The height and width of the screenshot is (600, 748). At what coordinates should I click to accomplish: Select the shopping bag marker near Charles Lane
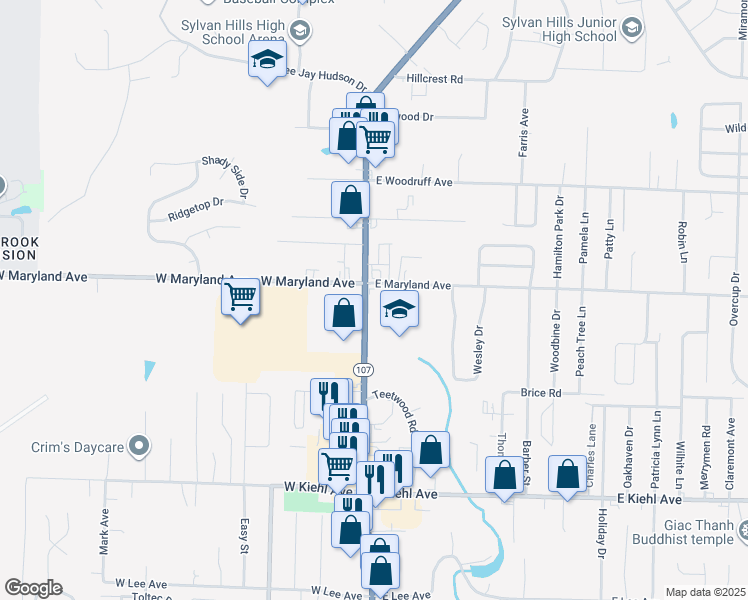click(568, 475)
